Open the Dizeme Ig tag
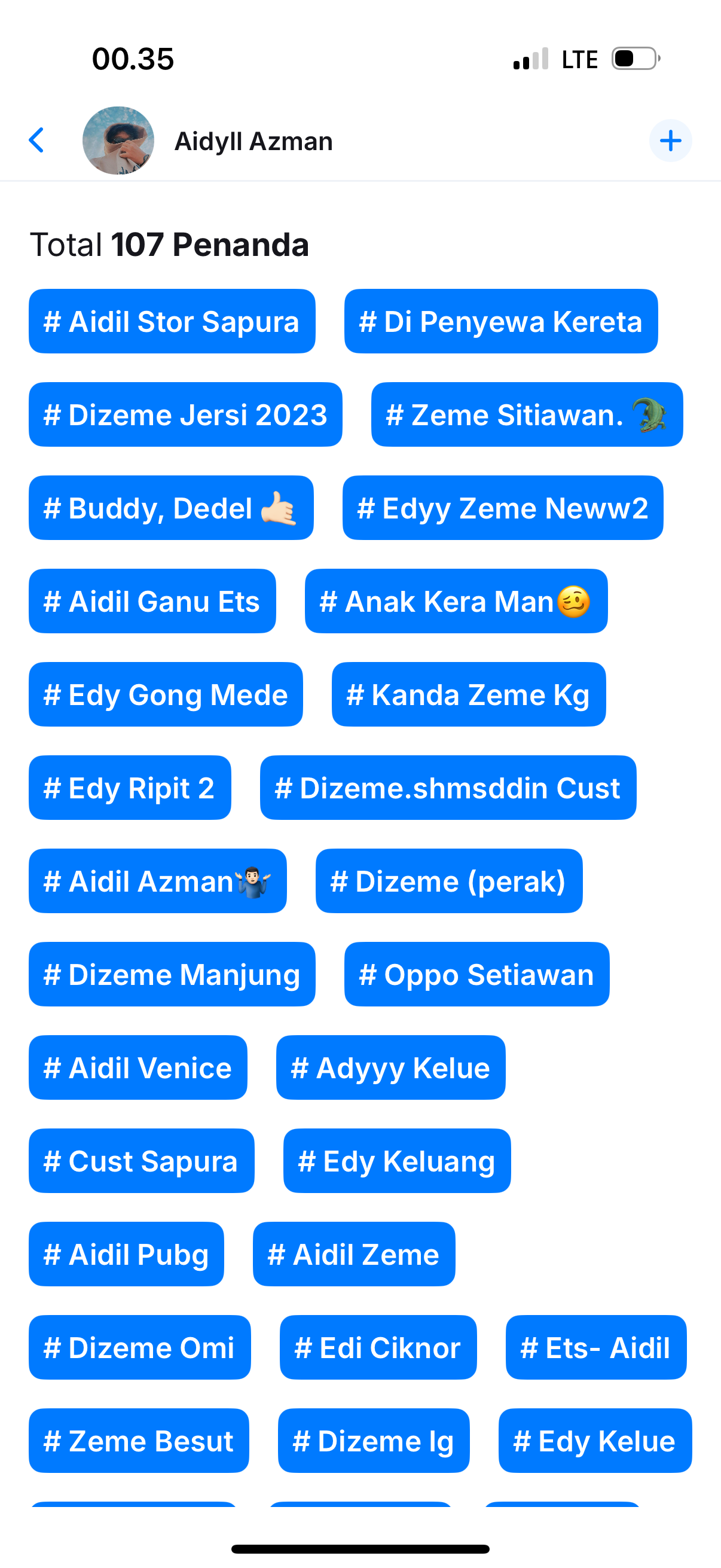Viewport: 721px width, 1568px height. (373, 1441)
